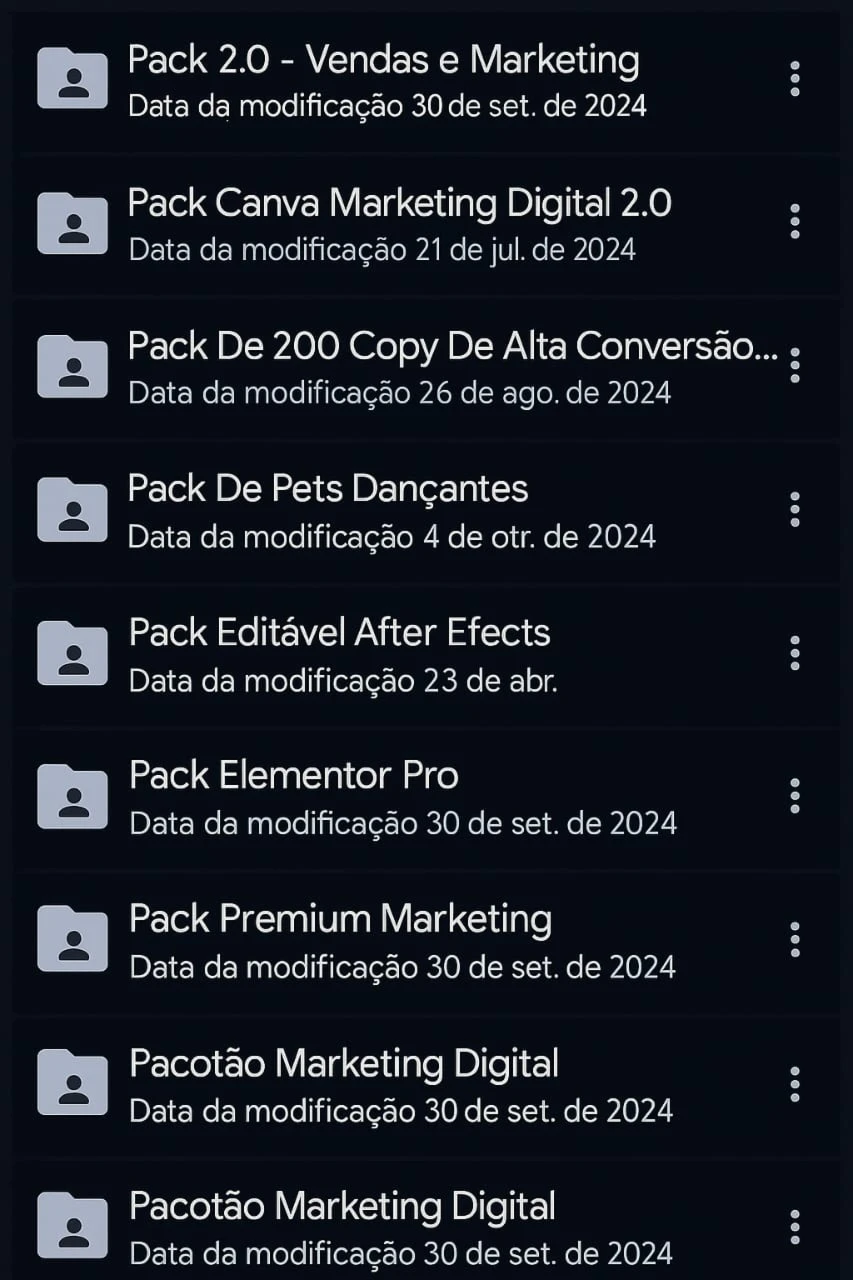Open overflow menu for Pack De 200 Copy folder
Screen dimensions: 853x1280
pos(794,366)
